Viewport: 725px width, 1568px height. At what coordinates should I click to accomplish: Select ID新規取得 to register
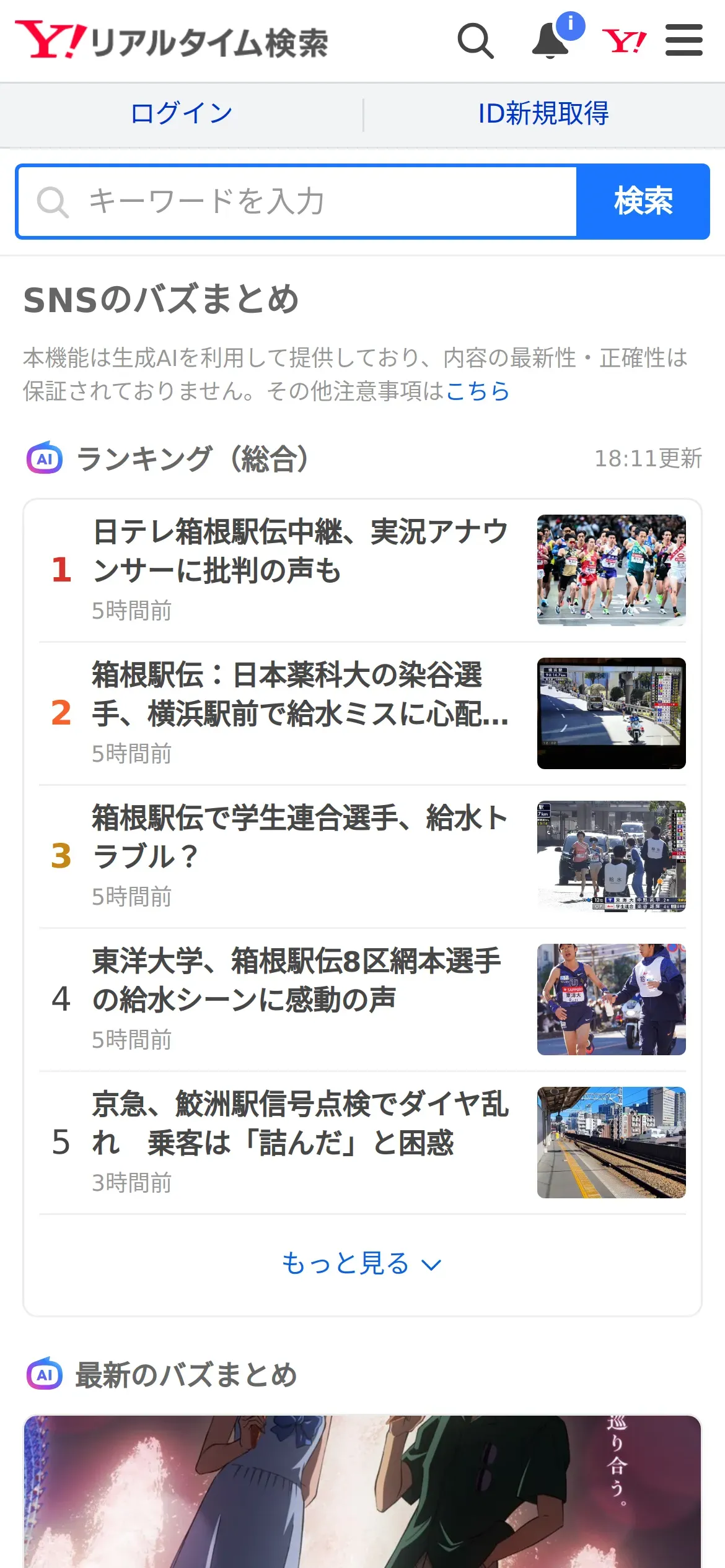pyautogui.click(x=543, y=114)
